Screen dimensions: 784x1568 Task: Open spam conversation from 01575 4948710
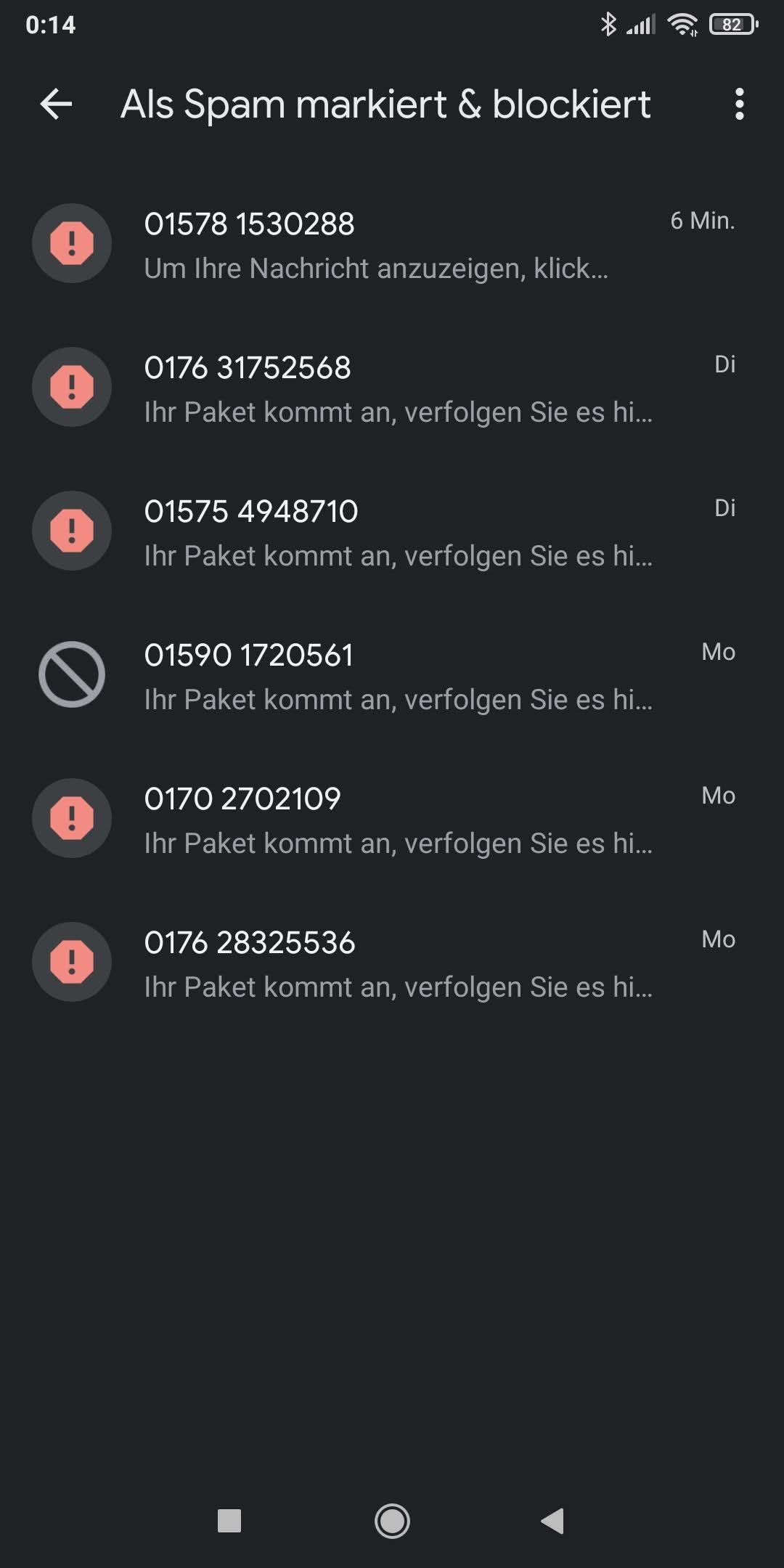pyautogui.click(x=392, y=531)
